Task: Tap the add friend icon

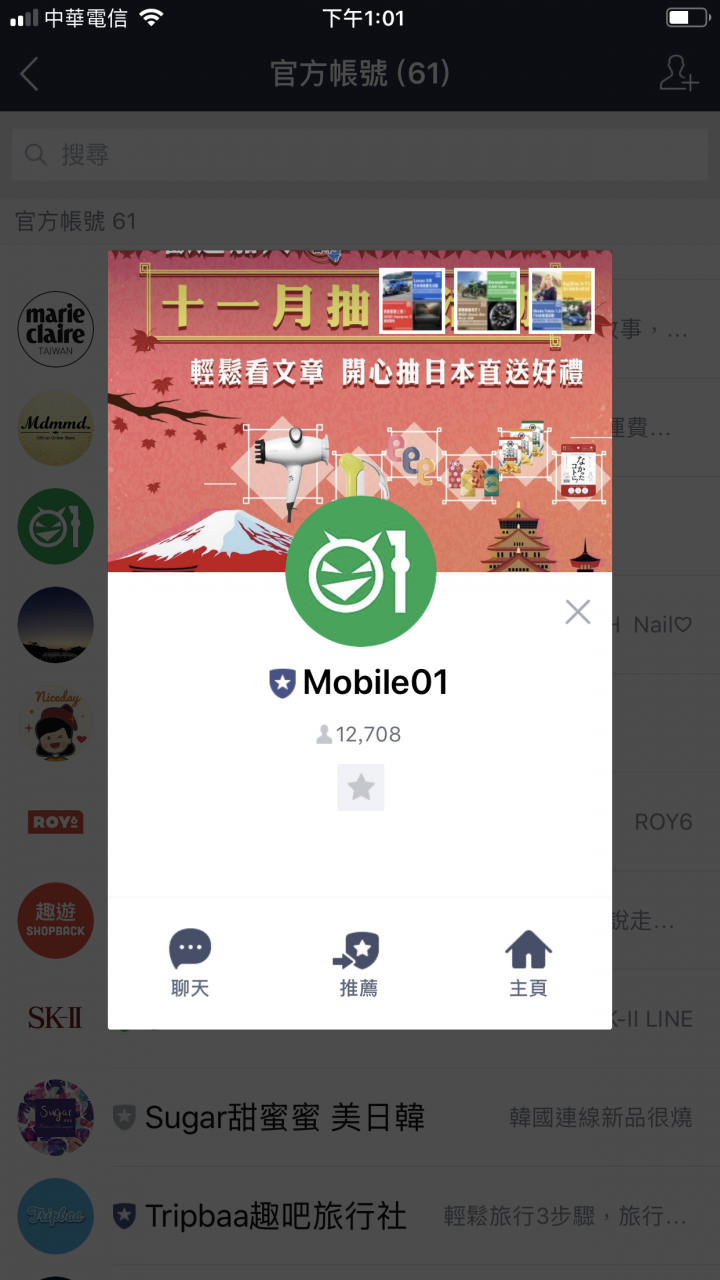Action: [679, 74]
